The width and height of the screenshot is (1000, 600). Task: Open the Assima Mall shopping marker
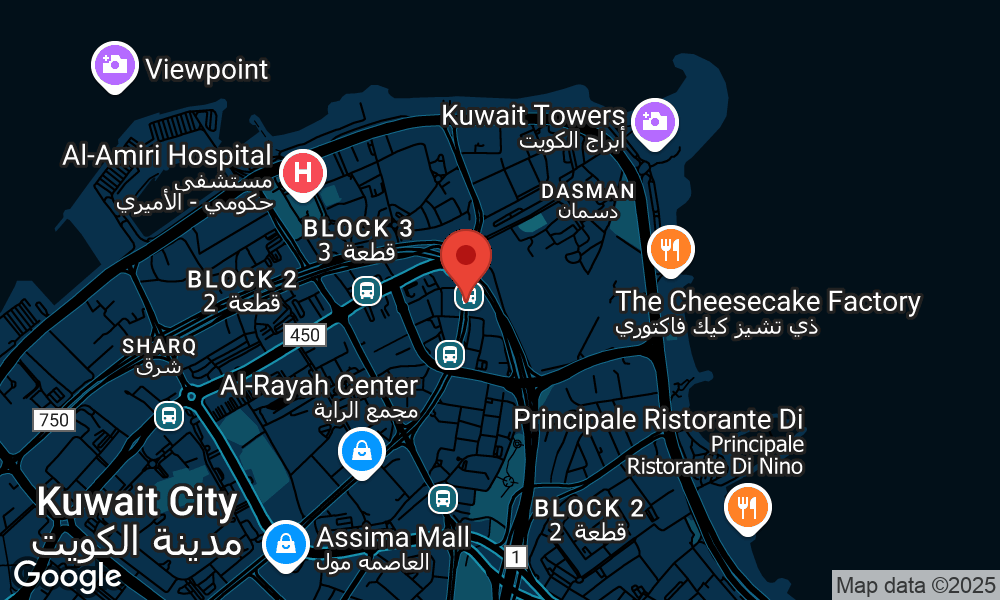click(286, 545)
